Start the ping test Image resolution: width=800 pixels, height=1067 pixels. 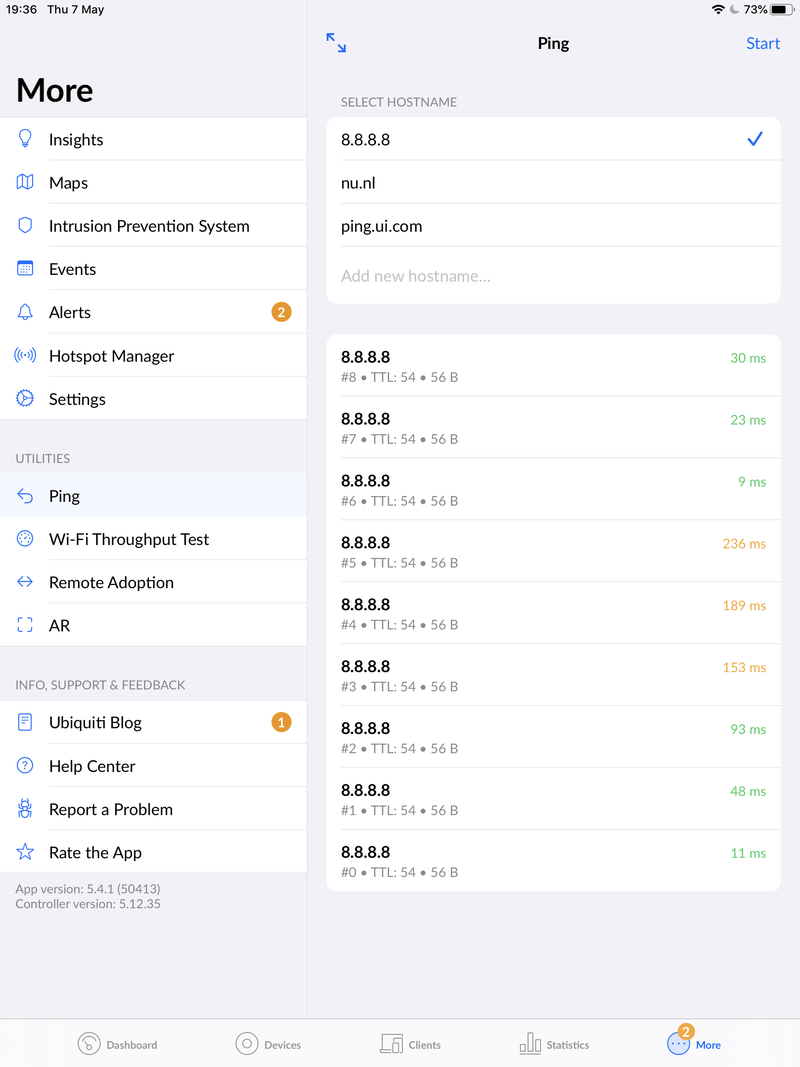pos(762,43)
